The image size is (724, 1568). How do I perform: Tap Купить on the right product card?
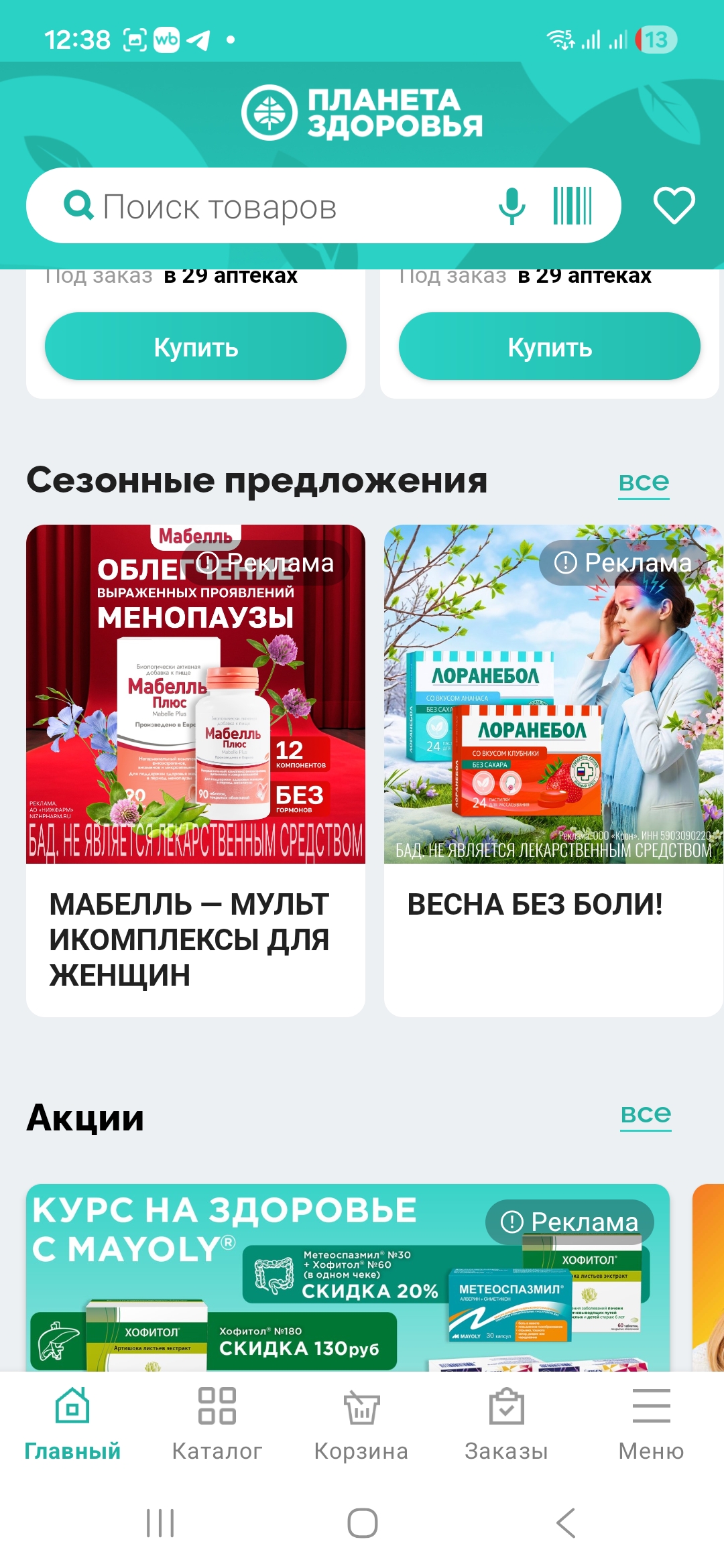coord(549,347)
